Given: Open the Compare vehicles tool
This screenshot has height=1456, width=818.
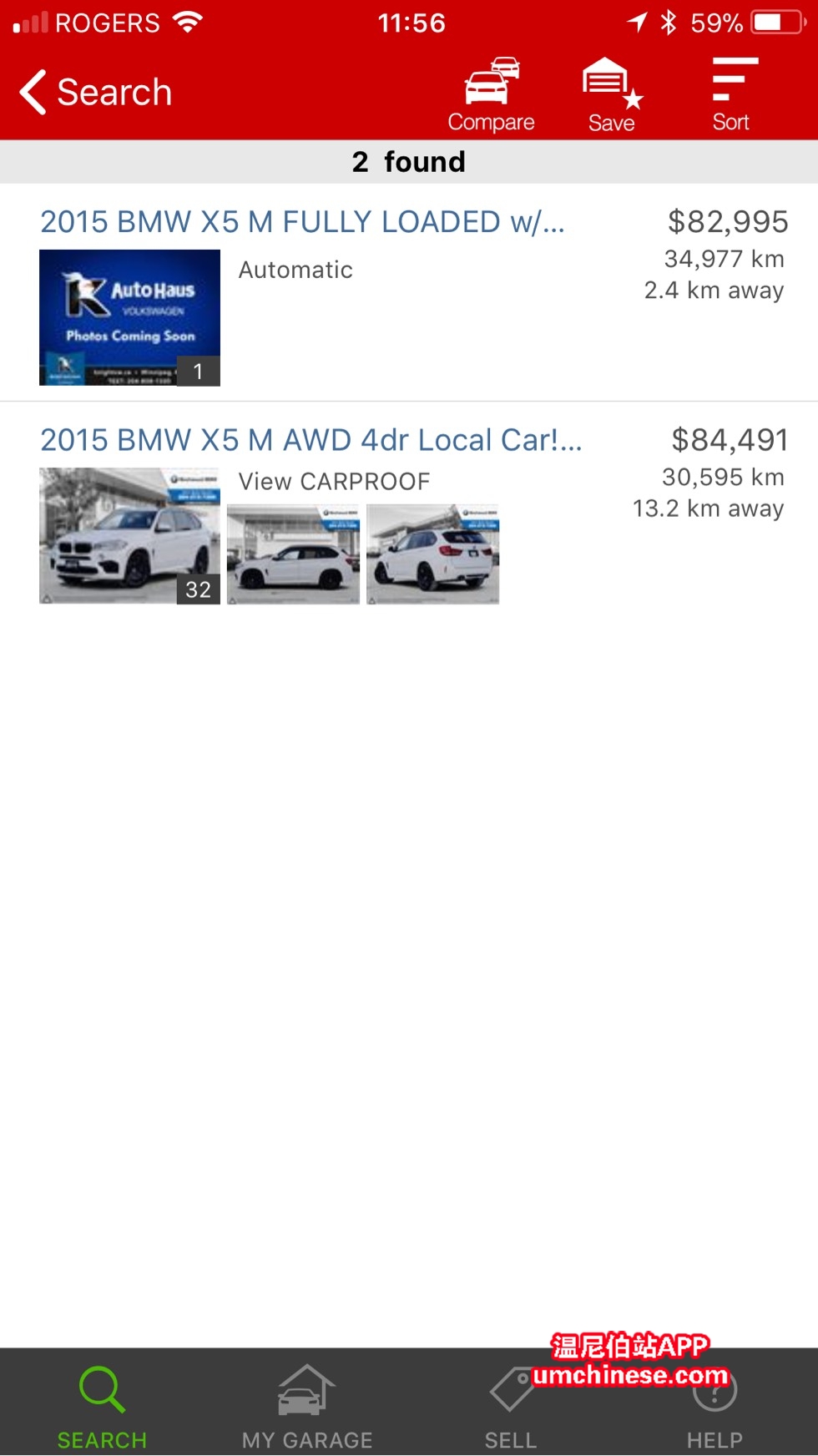Looking at the screenshot, I should pos(491,95).
